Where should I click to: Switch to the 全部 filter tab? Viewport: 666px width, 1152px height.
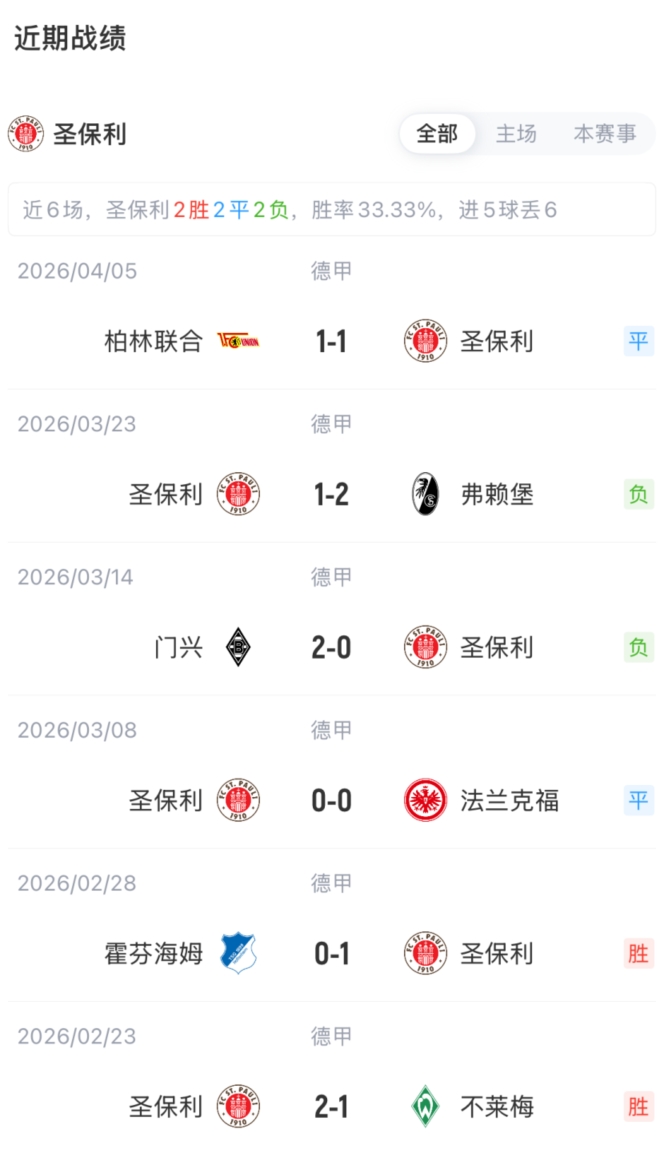[437, 134]
